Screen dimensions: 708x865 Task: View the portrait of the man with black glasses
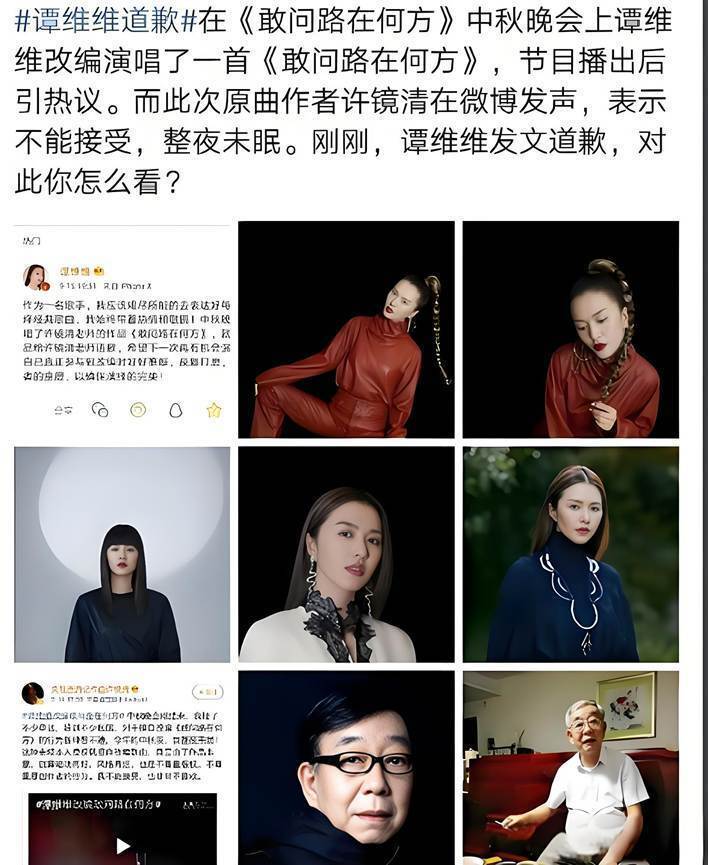point(346,768)
